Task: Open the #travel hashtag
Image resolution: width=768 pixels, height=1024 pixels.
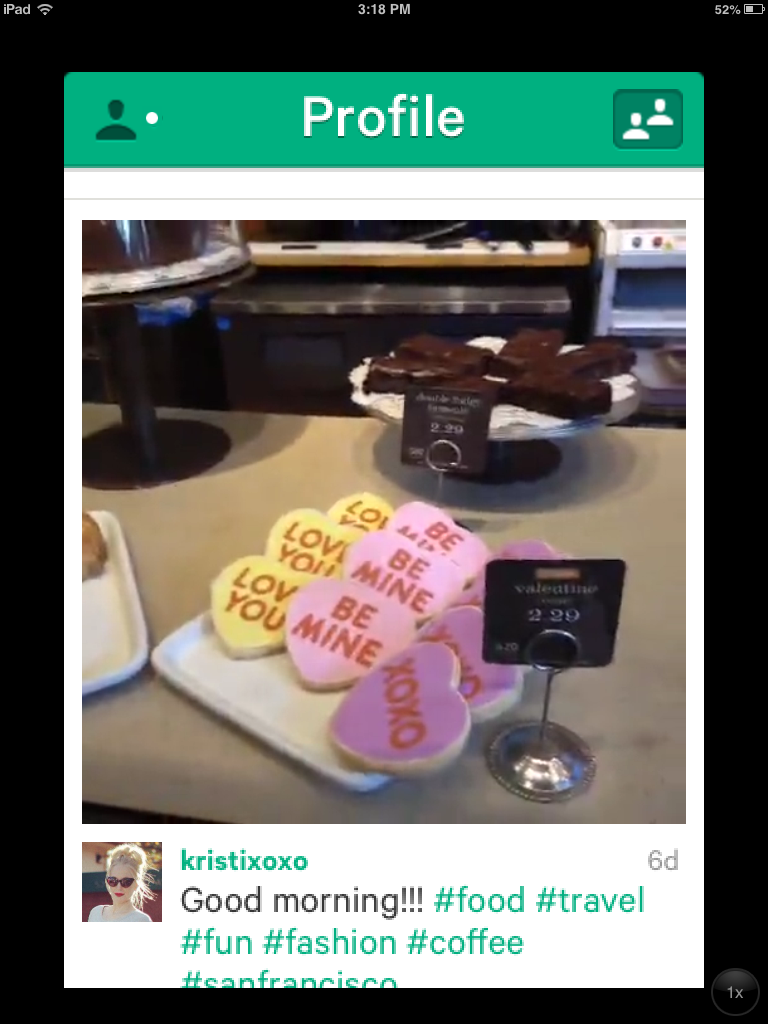Action: click(590, 900)
